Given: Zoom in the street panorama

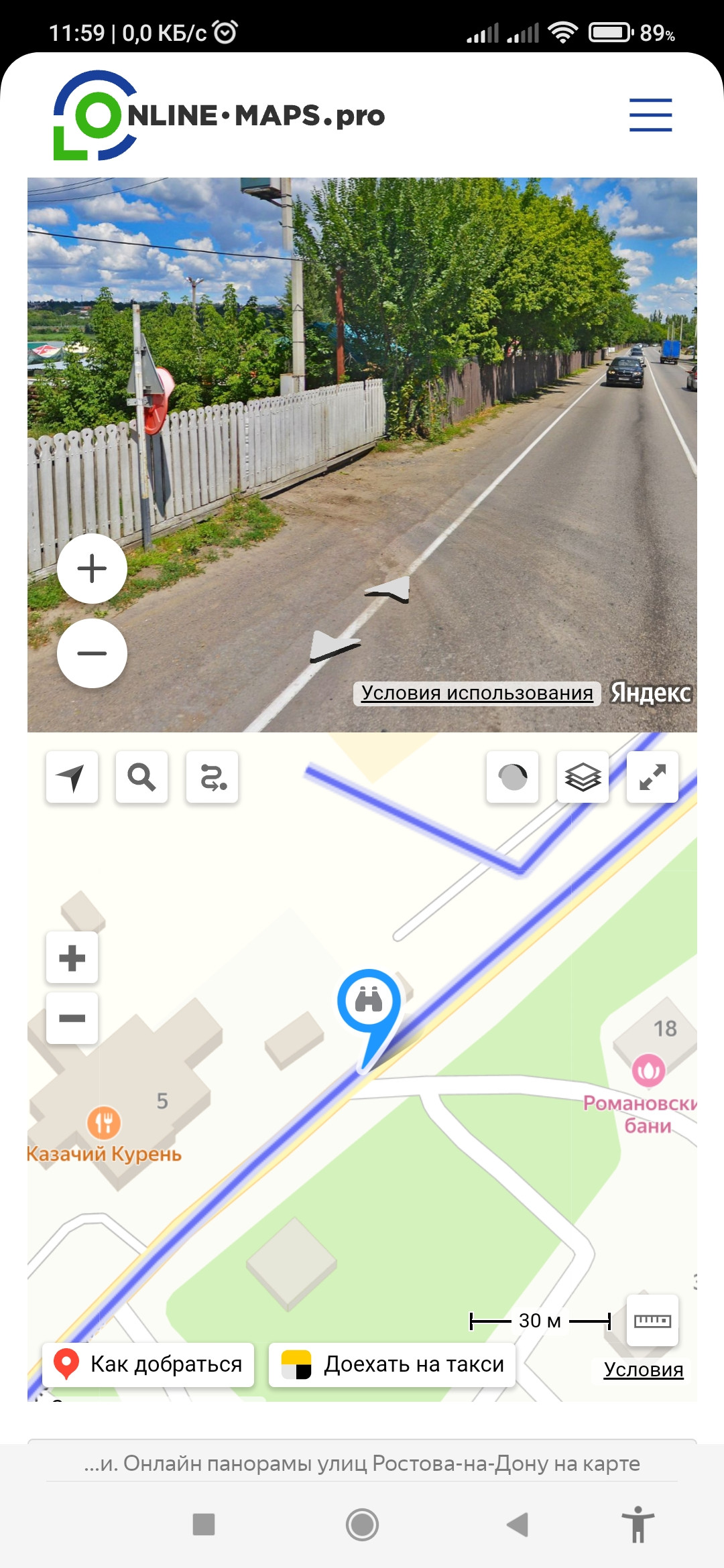Looking at the screenshot, I should point(92,569).
